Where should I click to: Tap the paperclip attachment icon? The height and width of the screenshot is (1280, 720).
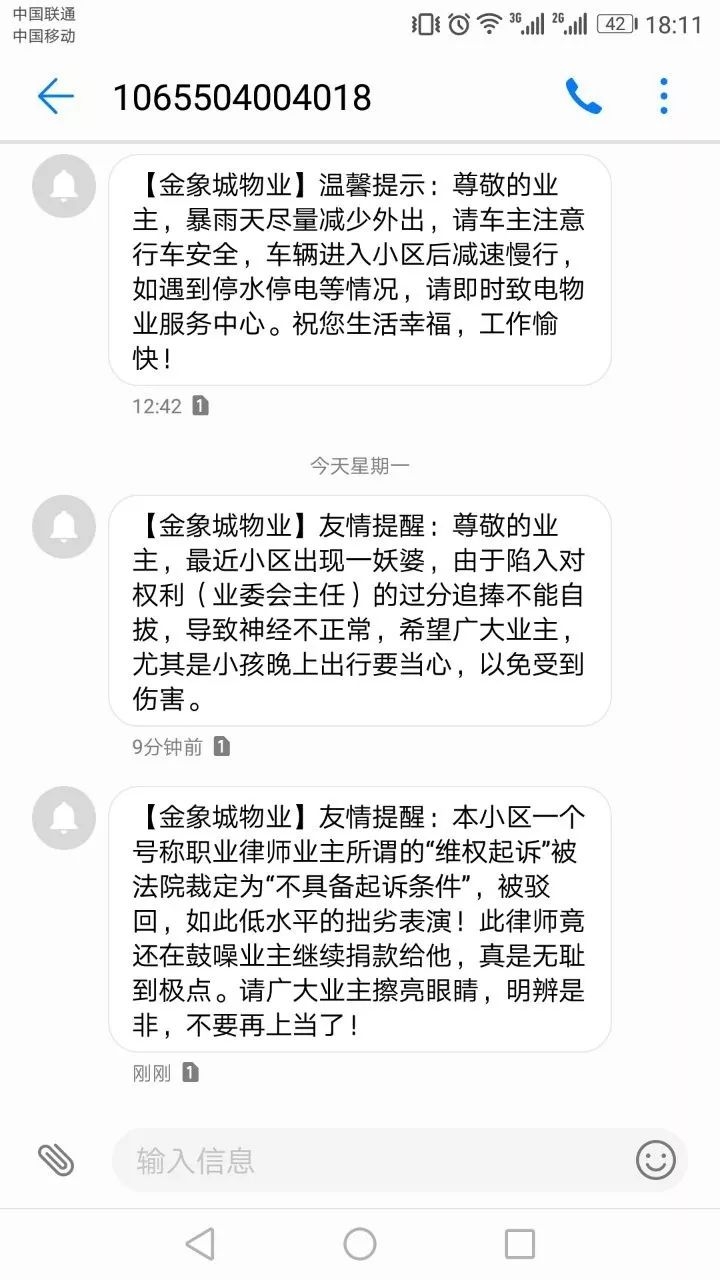pos(57,1160)
